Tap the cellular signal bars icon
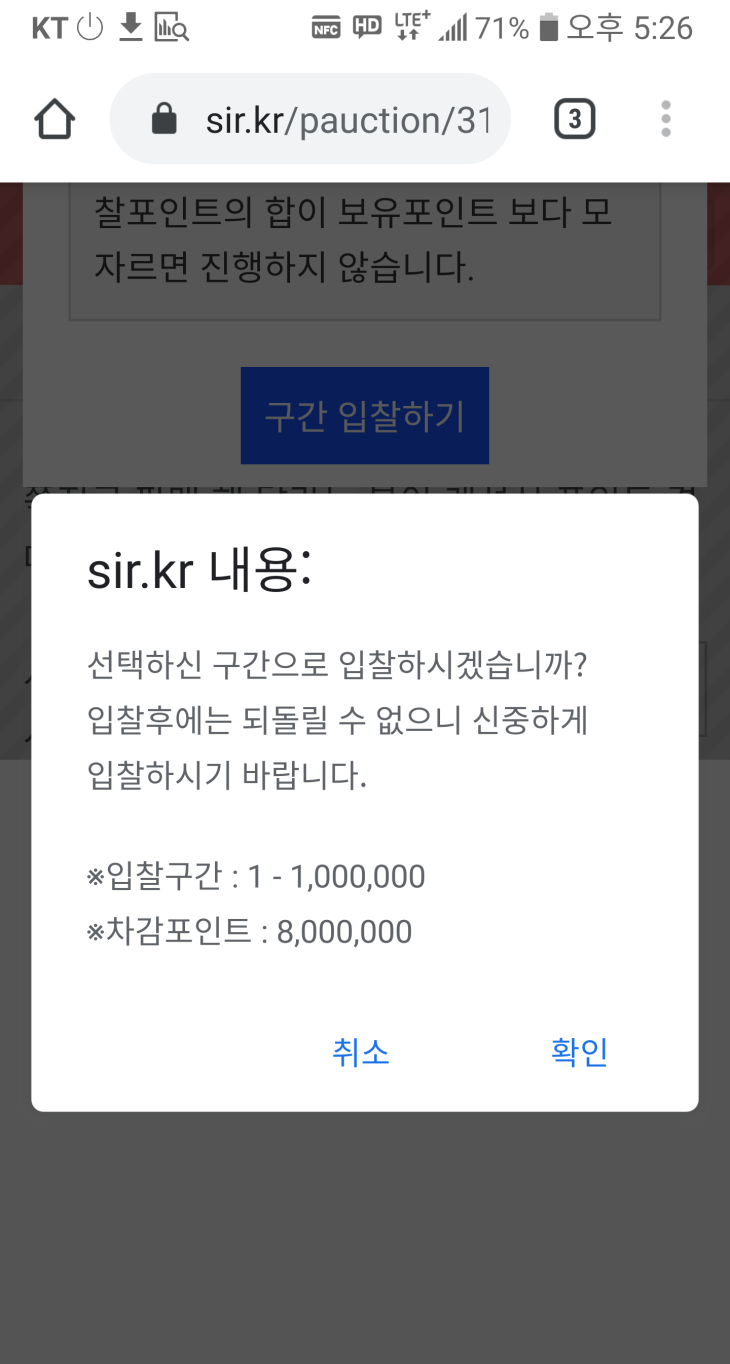 pyautogui.click(x=451, y=27)
